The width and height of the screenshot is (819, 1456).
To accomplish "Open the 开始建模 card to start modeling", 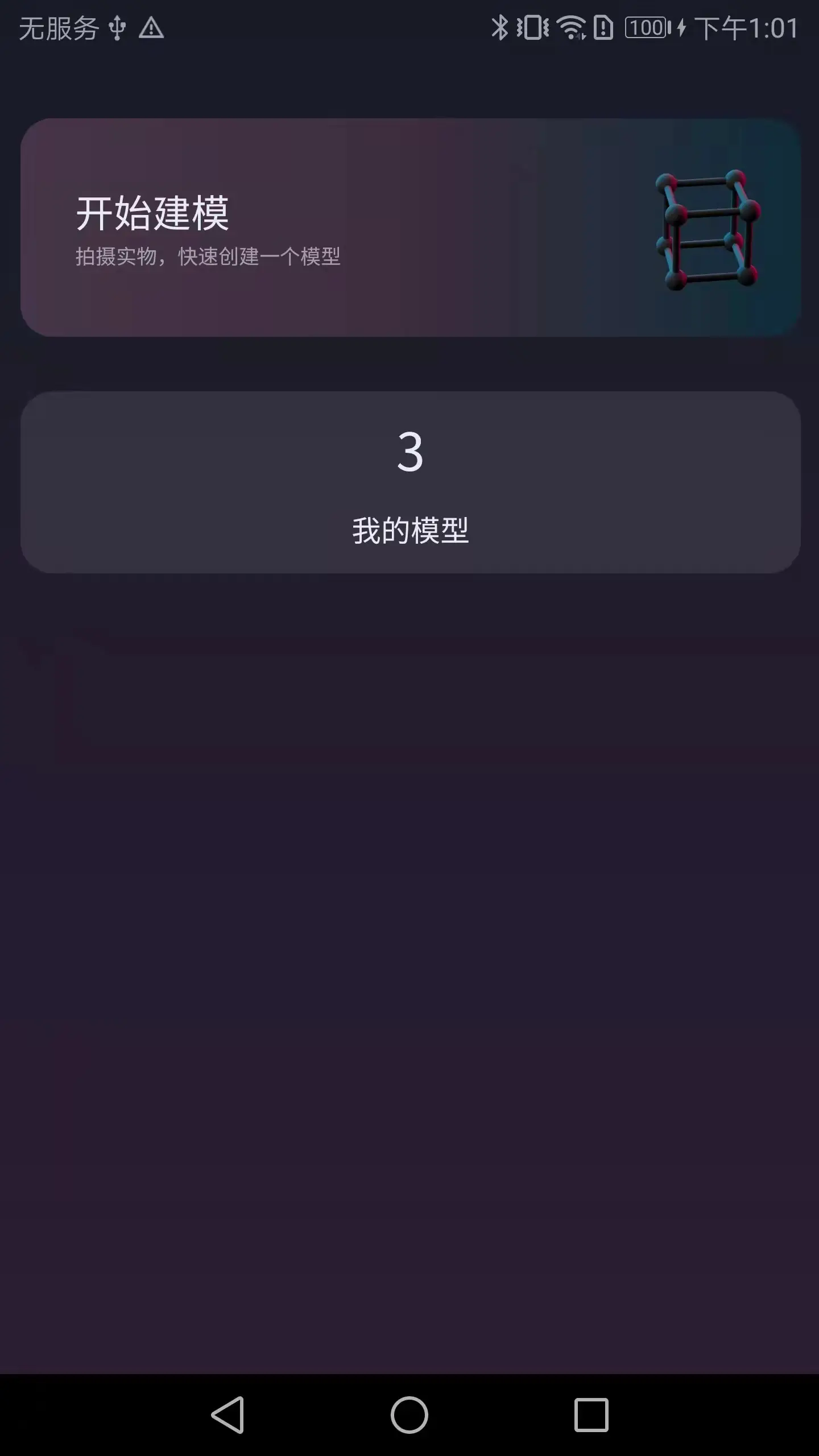I will pyautogui.click(x=409, y=227).
